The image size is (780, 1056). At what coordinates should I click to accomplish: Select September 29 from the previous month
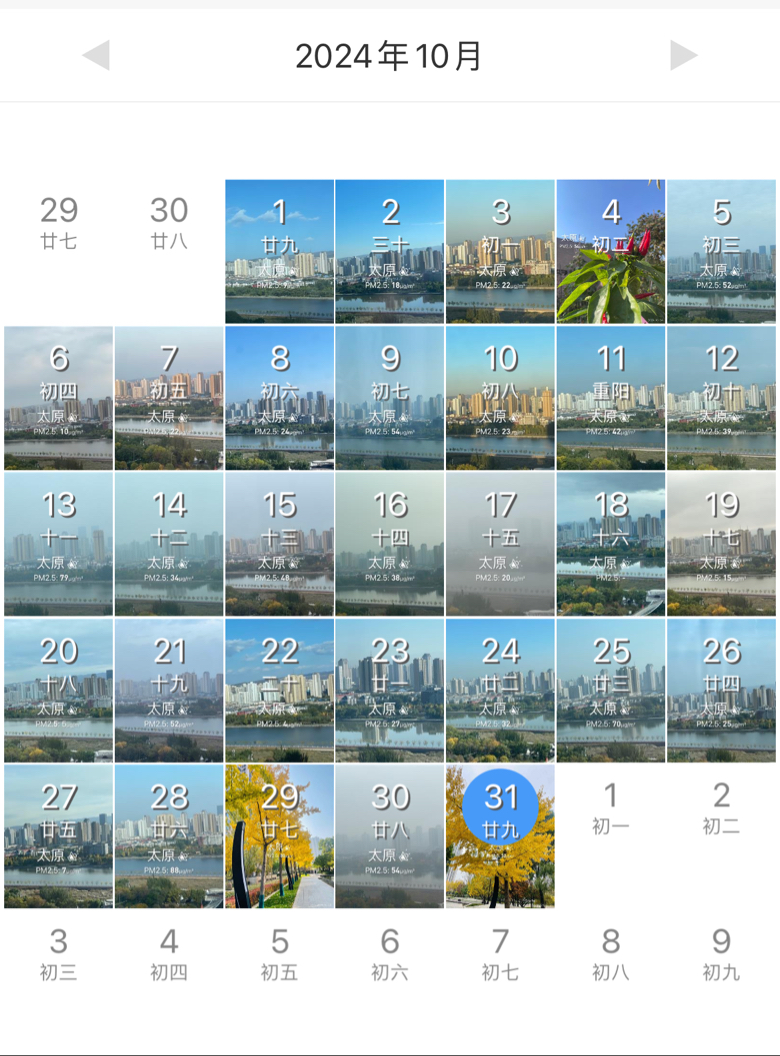(59, 222)
